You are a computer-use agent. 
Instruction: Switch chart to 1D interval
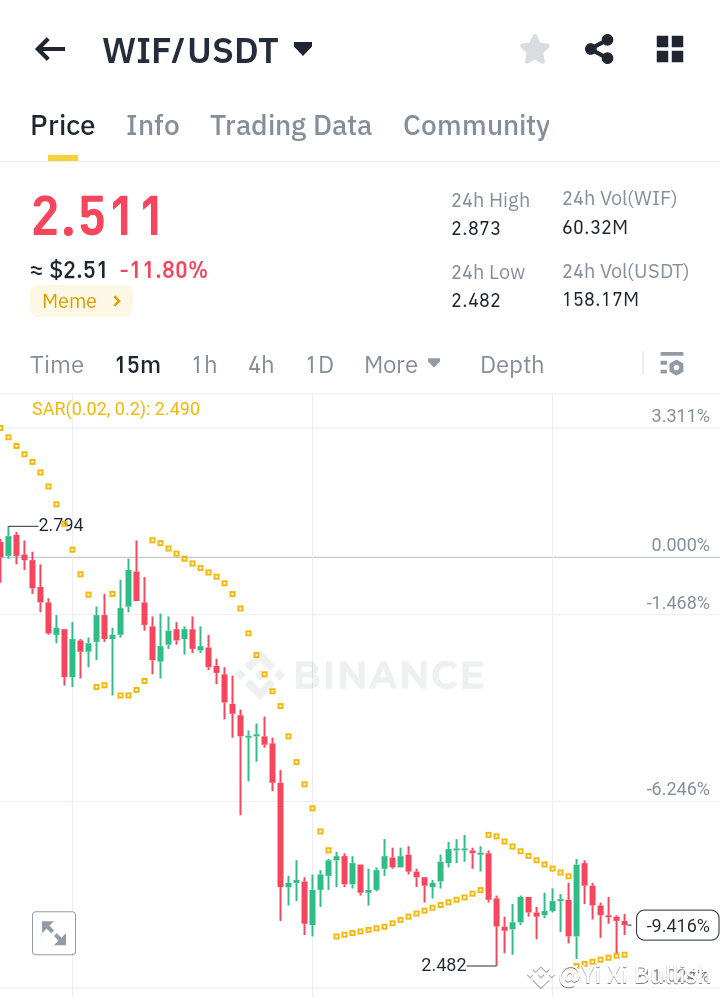coord(319,364)
